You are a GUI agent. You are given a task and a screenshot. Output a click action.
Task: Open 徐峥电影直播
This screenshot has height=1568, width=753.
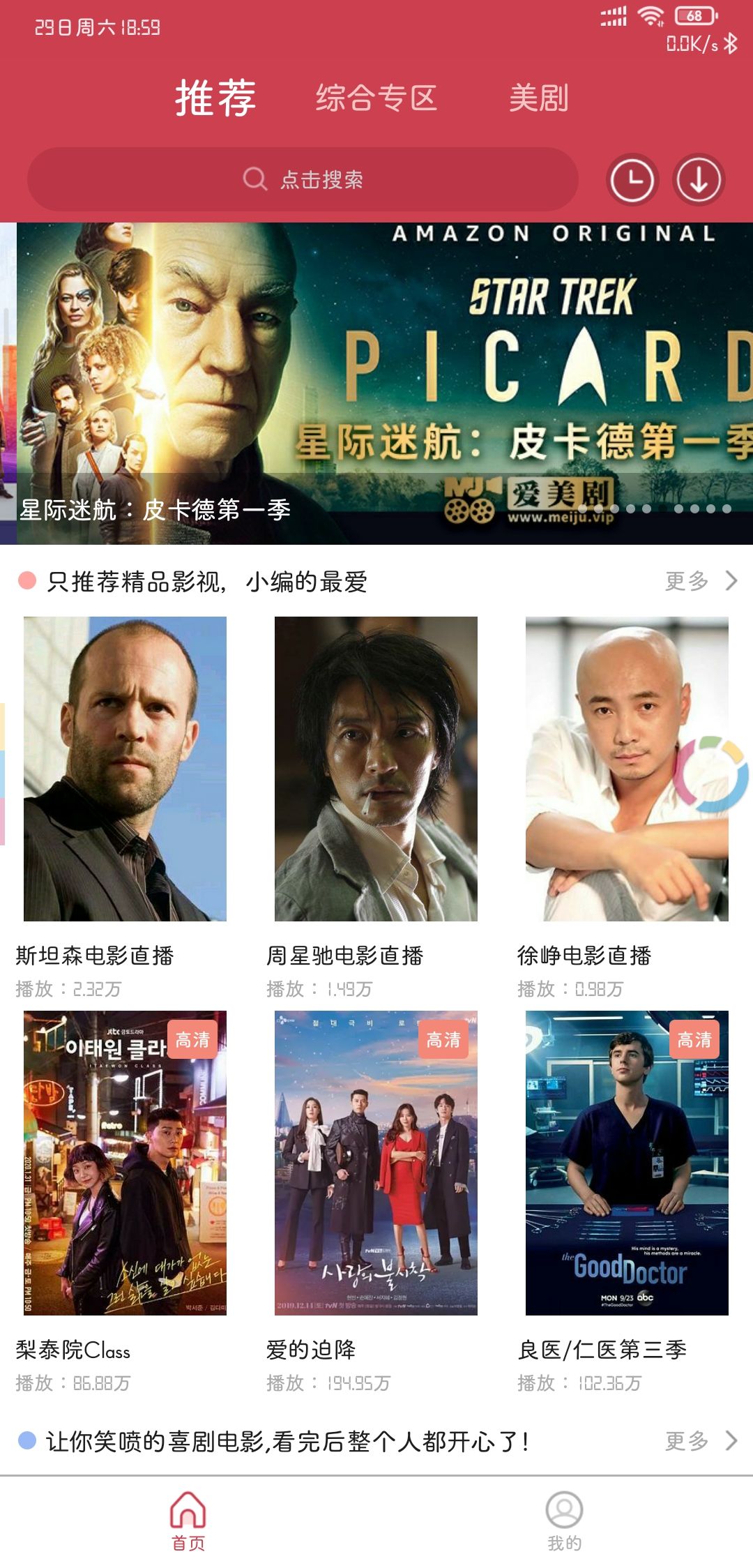627,769
